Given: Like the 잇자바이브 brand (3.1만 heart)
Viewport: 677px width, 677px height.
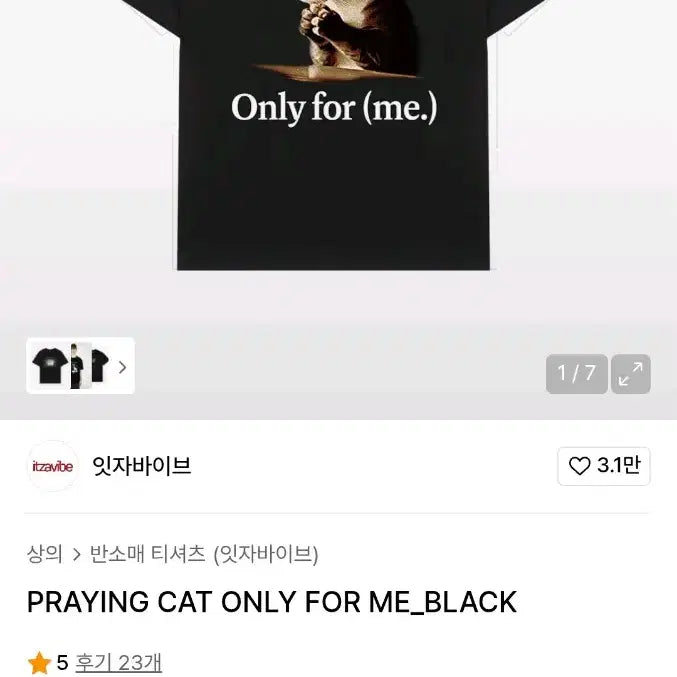Looking at the screenshot, I should click(604, 466).
